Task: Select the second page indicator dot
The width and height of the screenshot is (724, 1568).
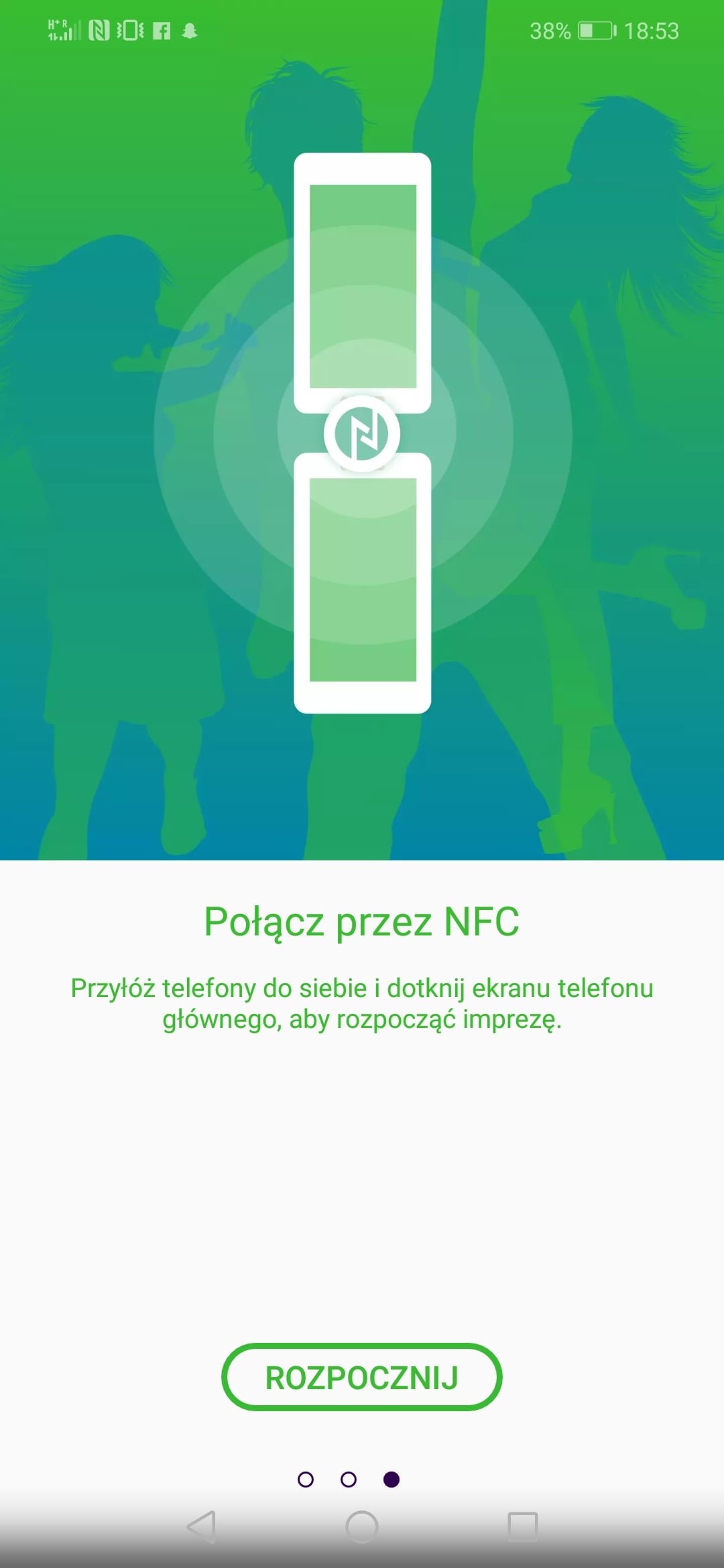Action: pos(349,1480)
